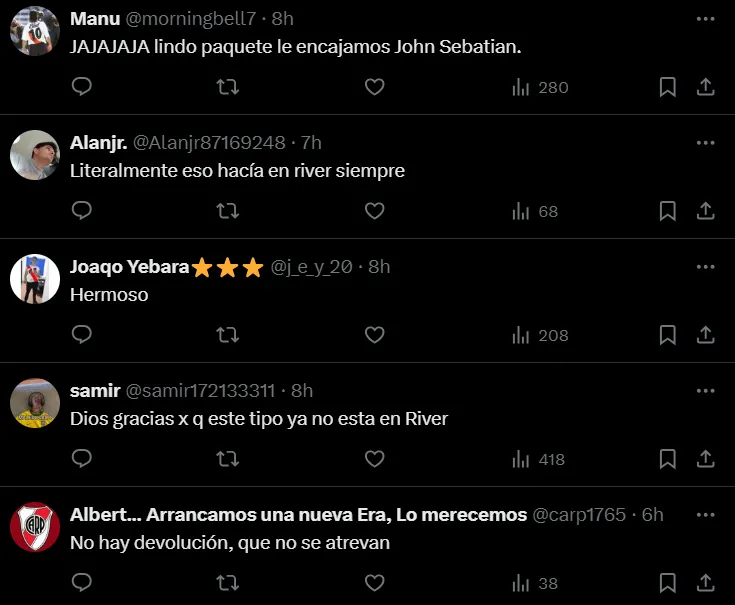The height and width of the screenshot is (605, 735).
Task: View profile of @morningbell7
Action: tap(35, 31)
